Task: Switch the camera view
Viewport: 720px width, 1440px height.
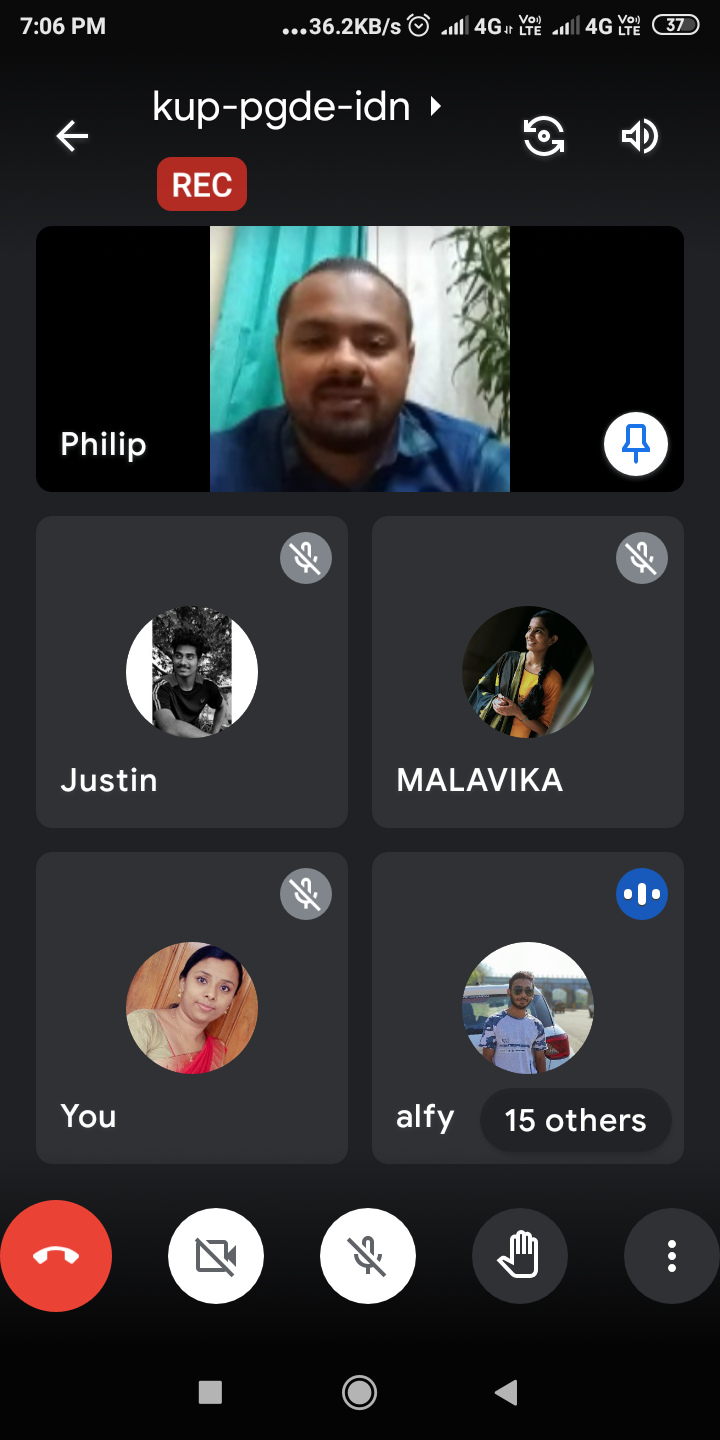Action: click(x=544, y=136)
